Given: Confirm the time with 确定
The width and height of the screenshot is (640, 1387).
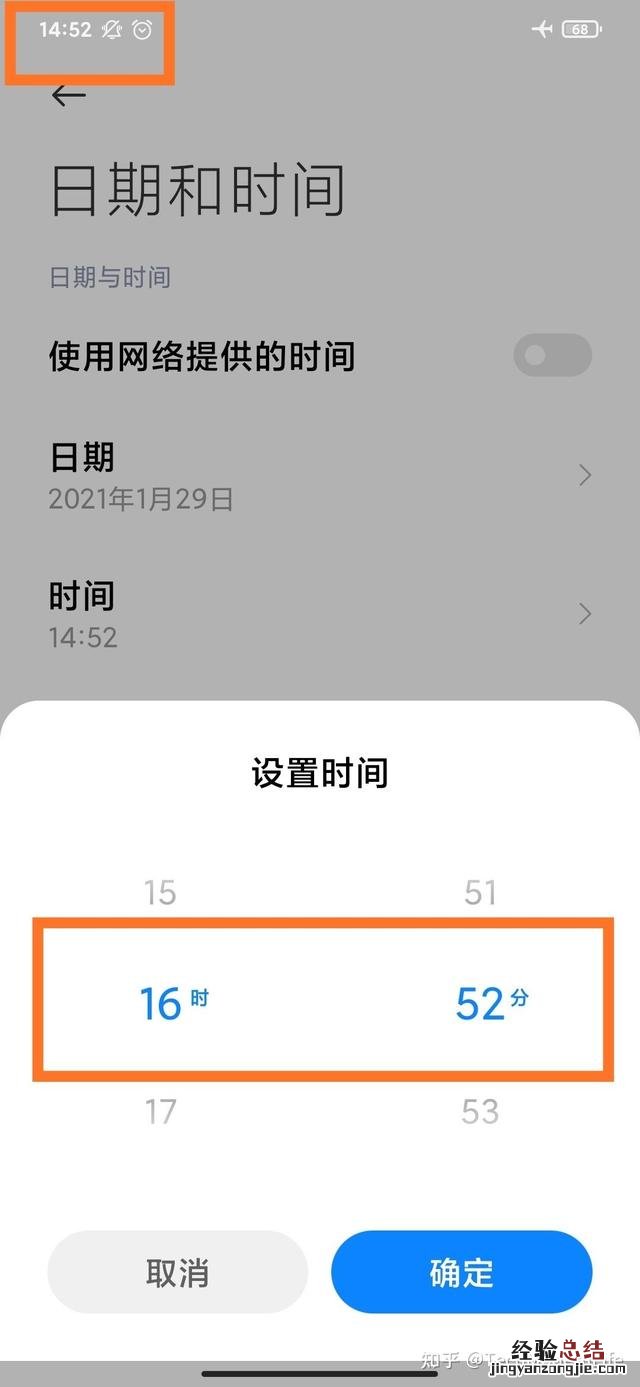Looking at the screenshot, I should coord(462,1272).
